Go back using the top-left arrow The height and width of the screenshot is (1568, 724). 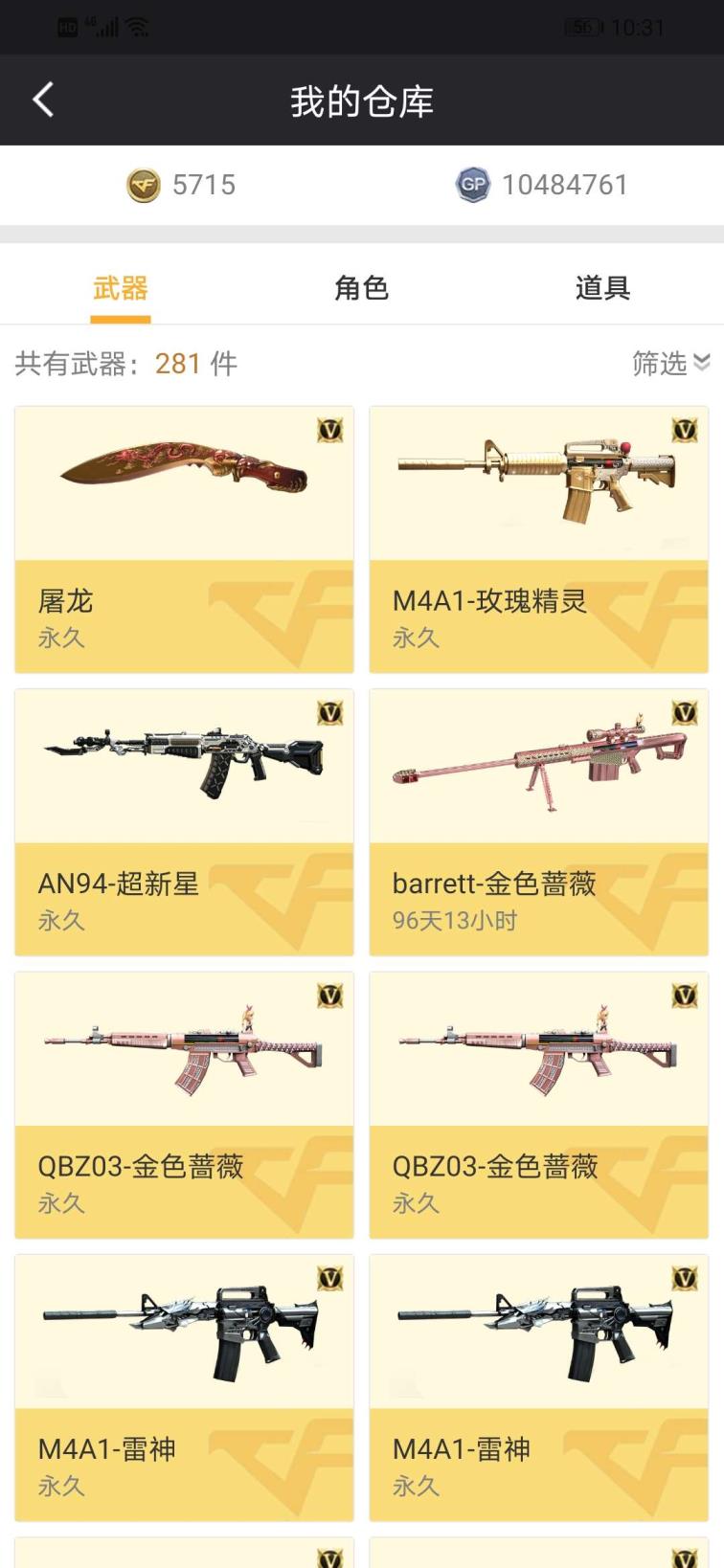pos(43,100)
